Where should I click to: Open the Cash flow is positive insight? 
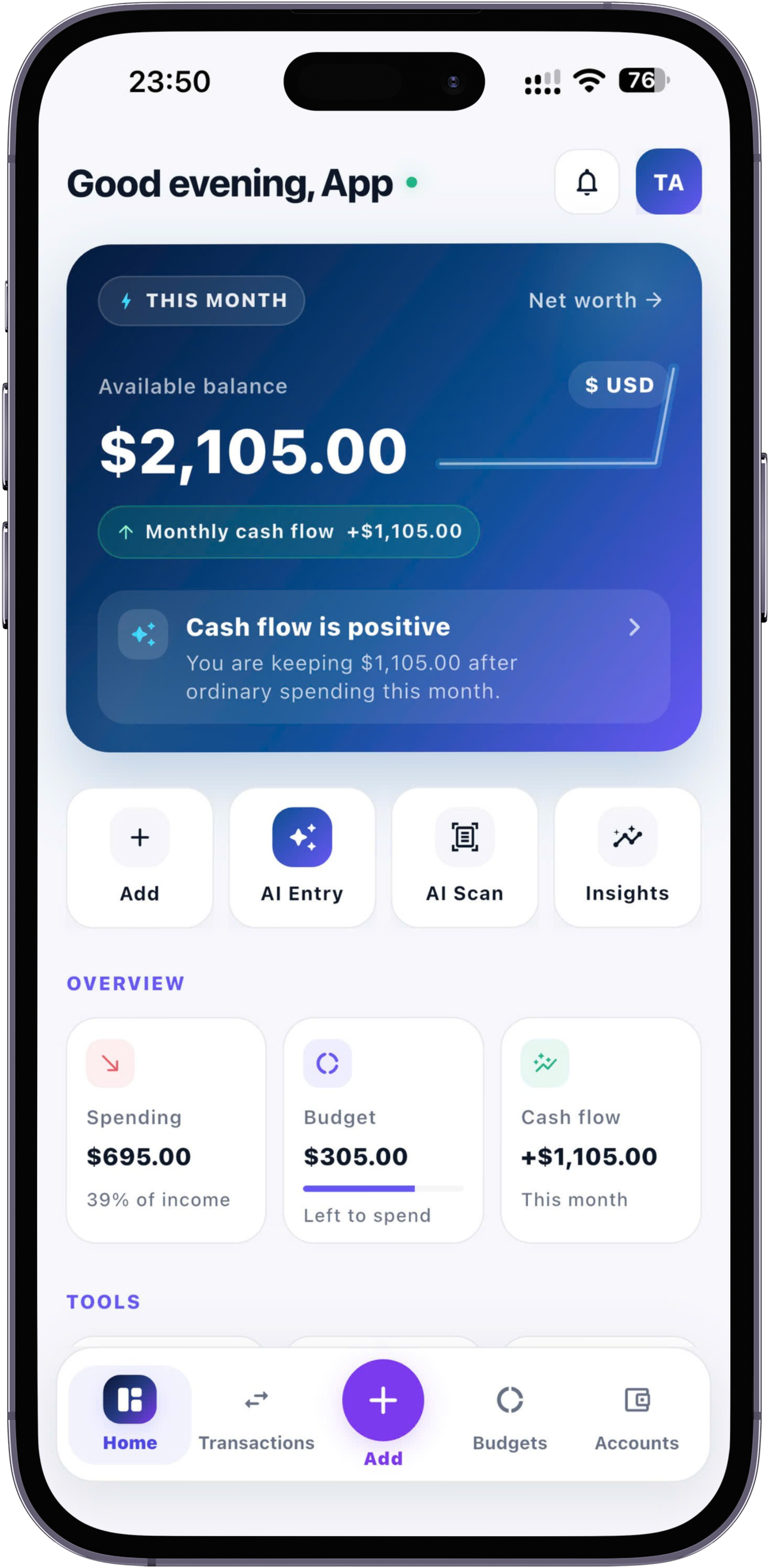[x=384, y=657]
